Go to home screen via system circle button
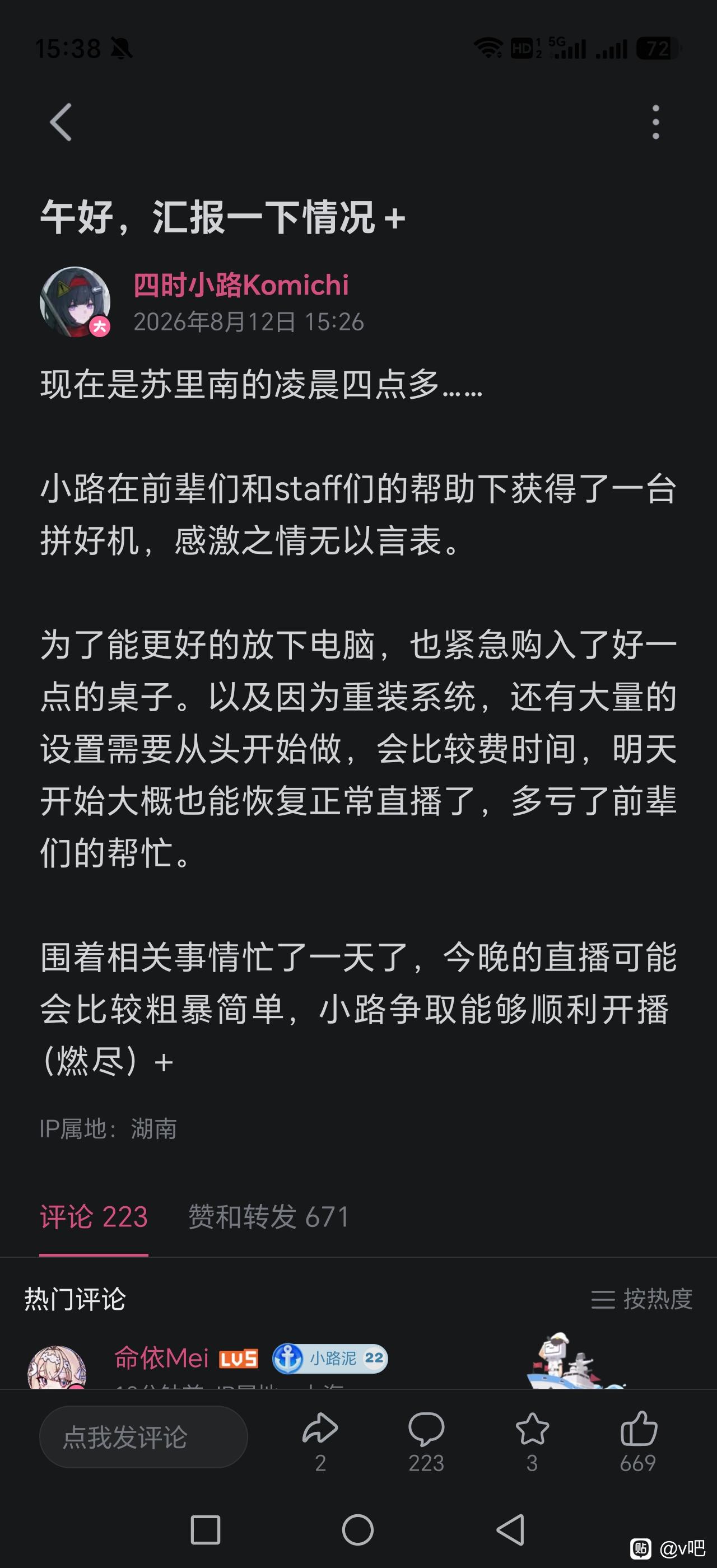Image resolution: width=717 pixels, height=1568 pixels. click(358, 1530)
